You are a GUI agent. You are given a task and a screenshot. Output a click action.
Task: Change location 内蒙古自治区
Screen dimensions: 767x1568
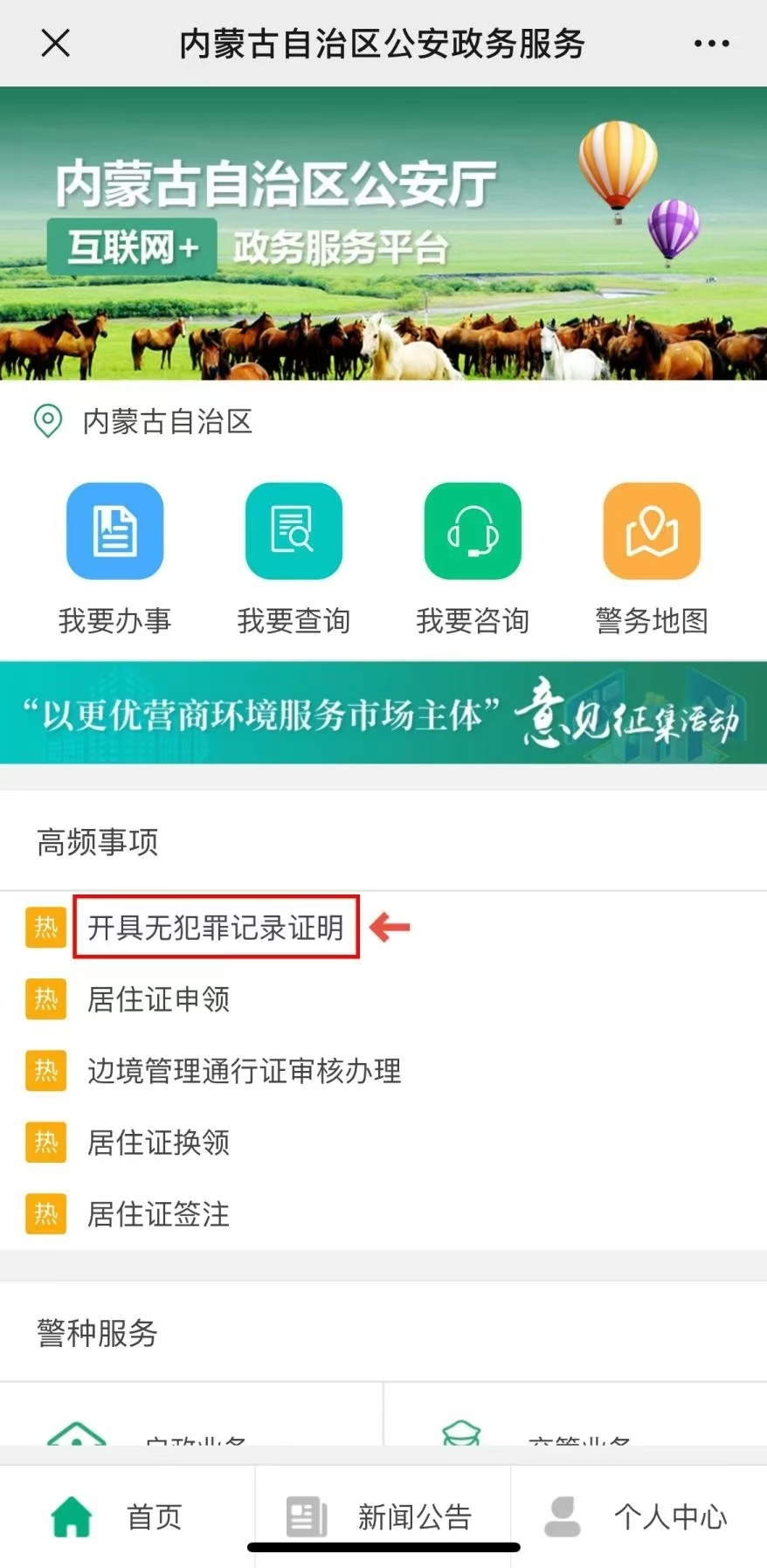166,422
